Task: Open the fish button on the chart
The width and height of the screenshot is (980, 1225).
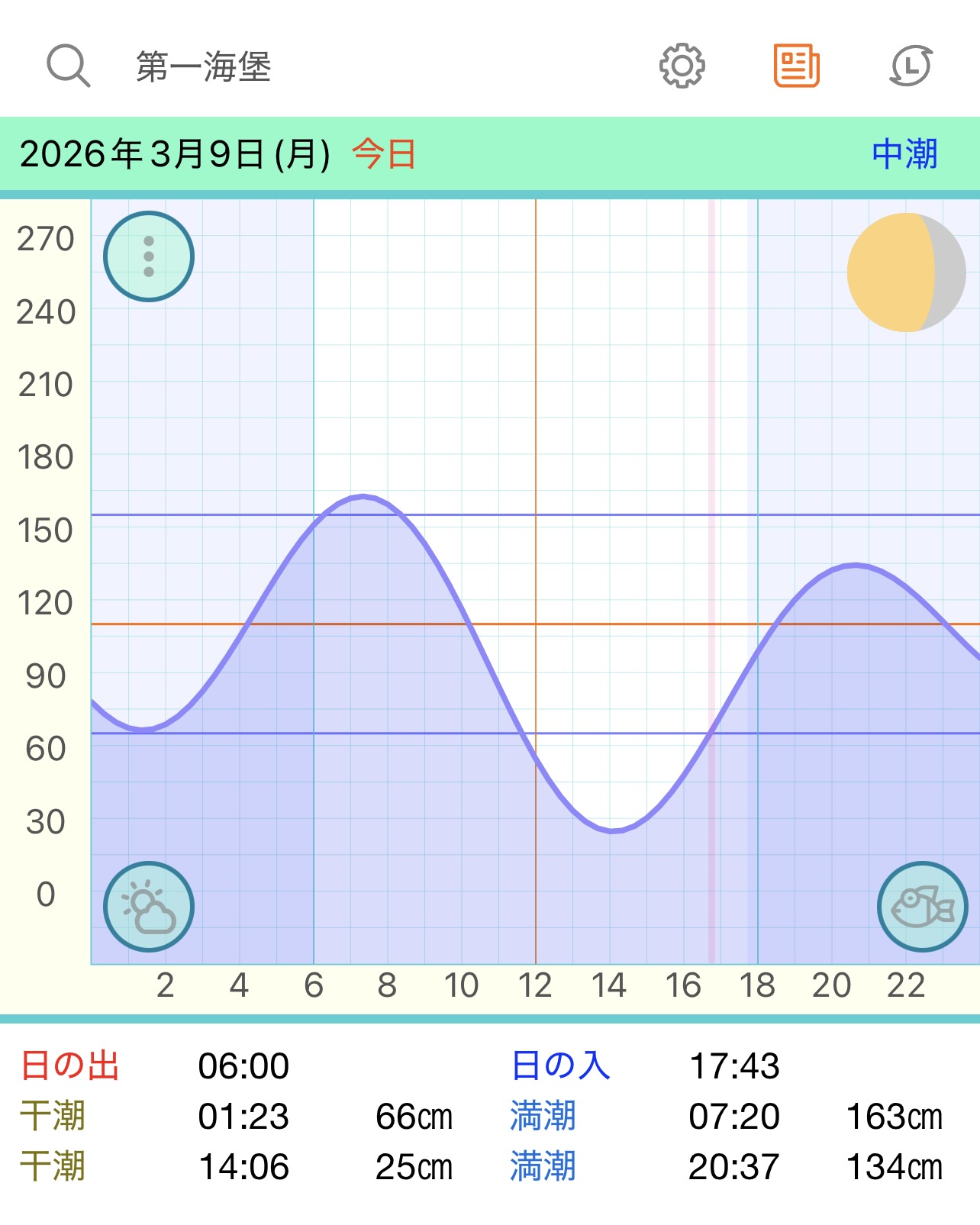Action: [x=922, y=907]
